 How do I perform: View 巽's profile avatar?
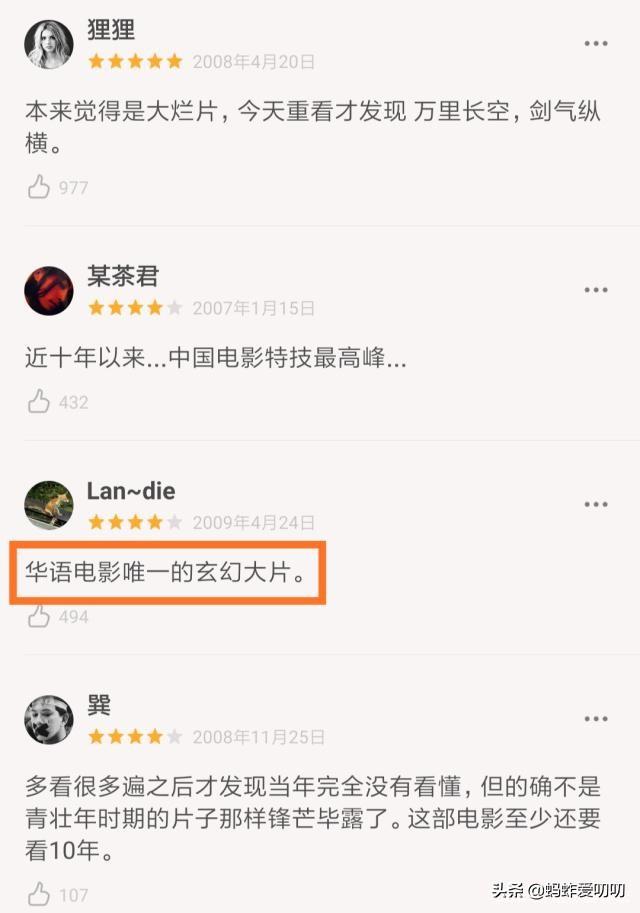click(x=49, y=720)
